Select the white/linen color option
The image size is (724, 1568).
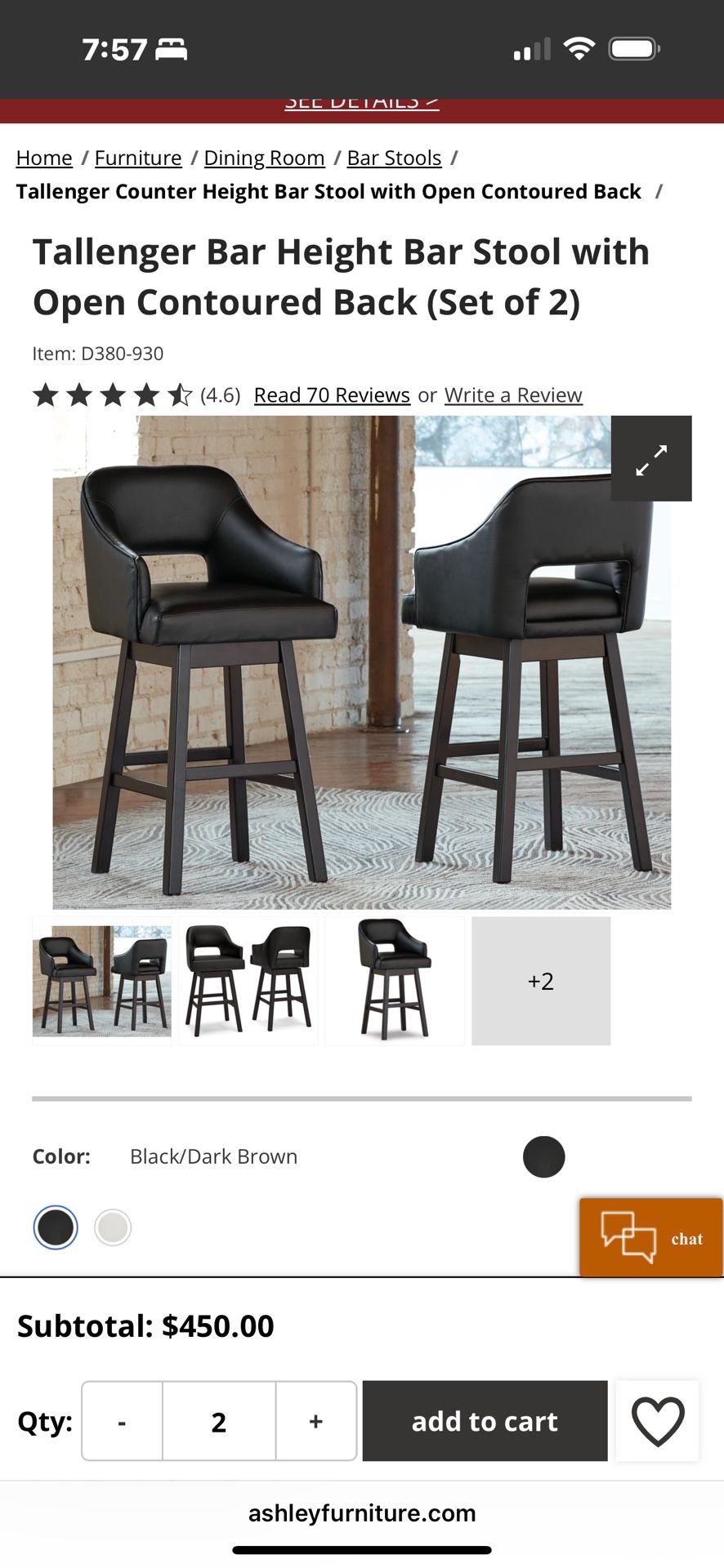point(113,1227)
